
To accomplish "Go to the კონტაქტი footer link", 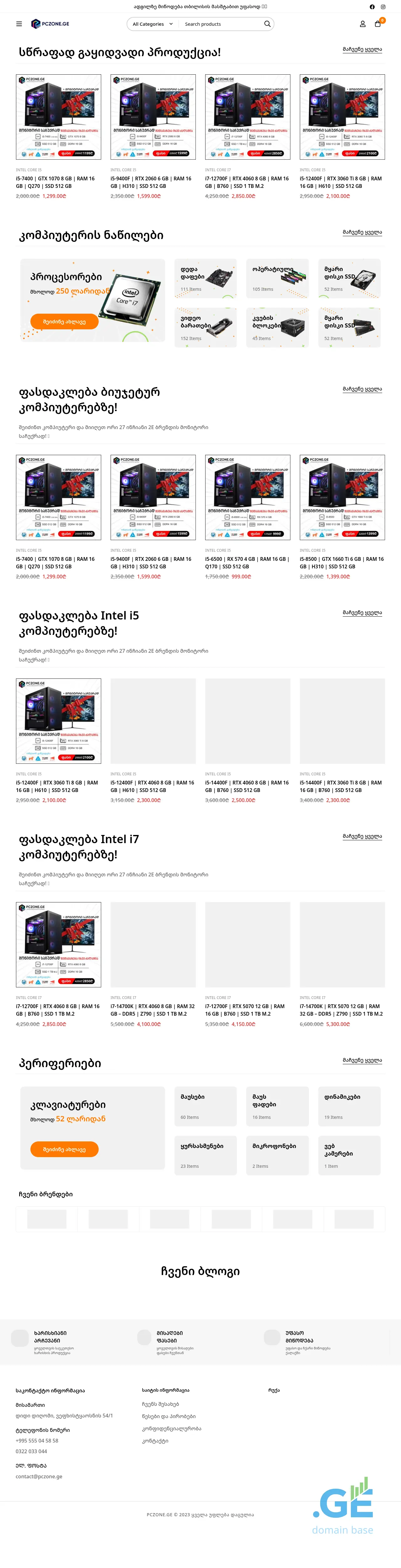I will point(155,1441).
